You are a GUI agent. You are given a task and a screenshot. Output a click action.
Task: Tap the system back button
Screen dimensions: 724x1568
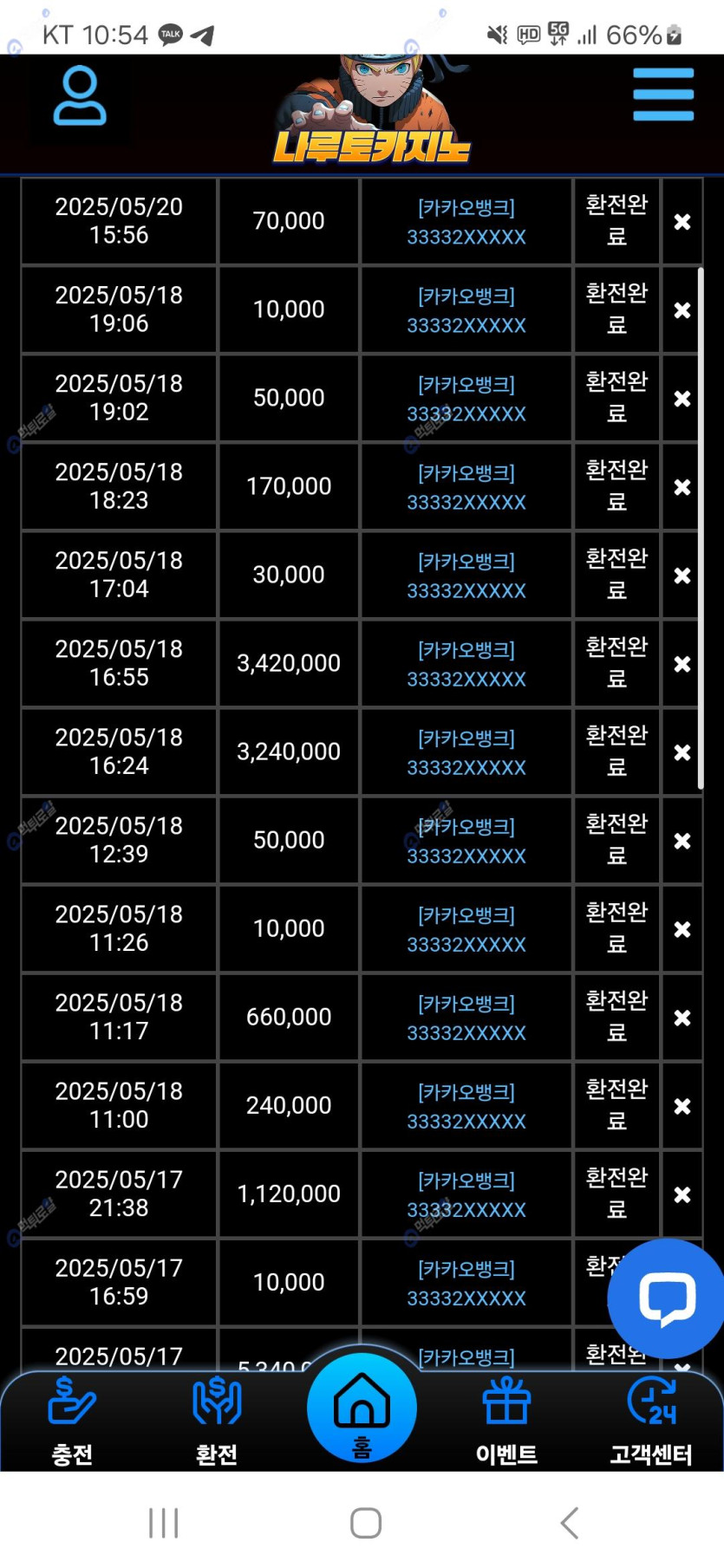click(569, 1523)
